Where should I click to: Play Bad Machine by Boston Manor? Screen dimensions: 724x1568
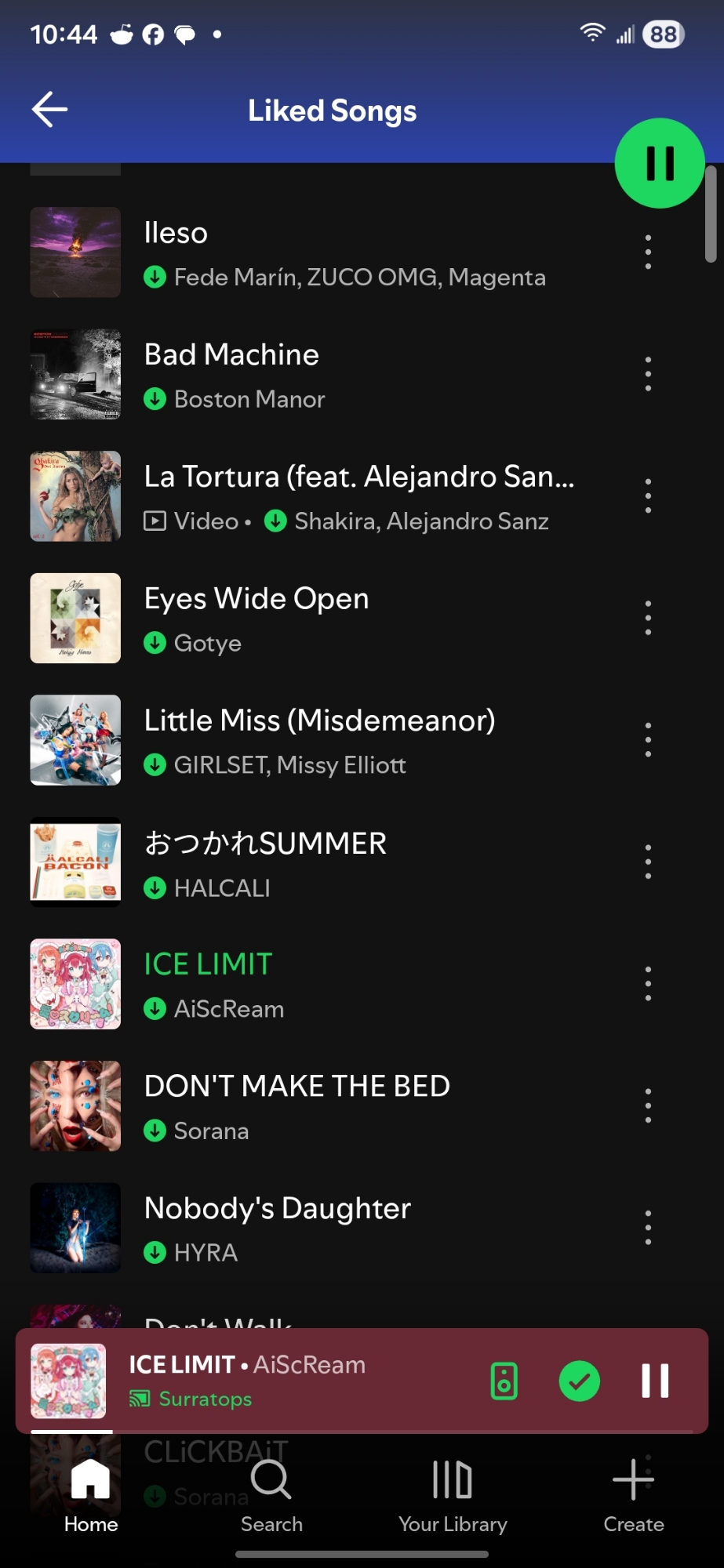point(345,374)
